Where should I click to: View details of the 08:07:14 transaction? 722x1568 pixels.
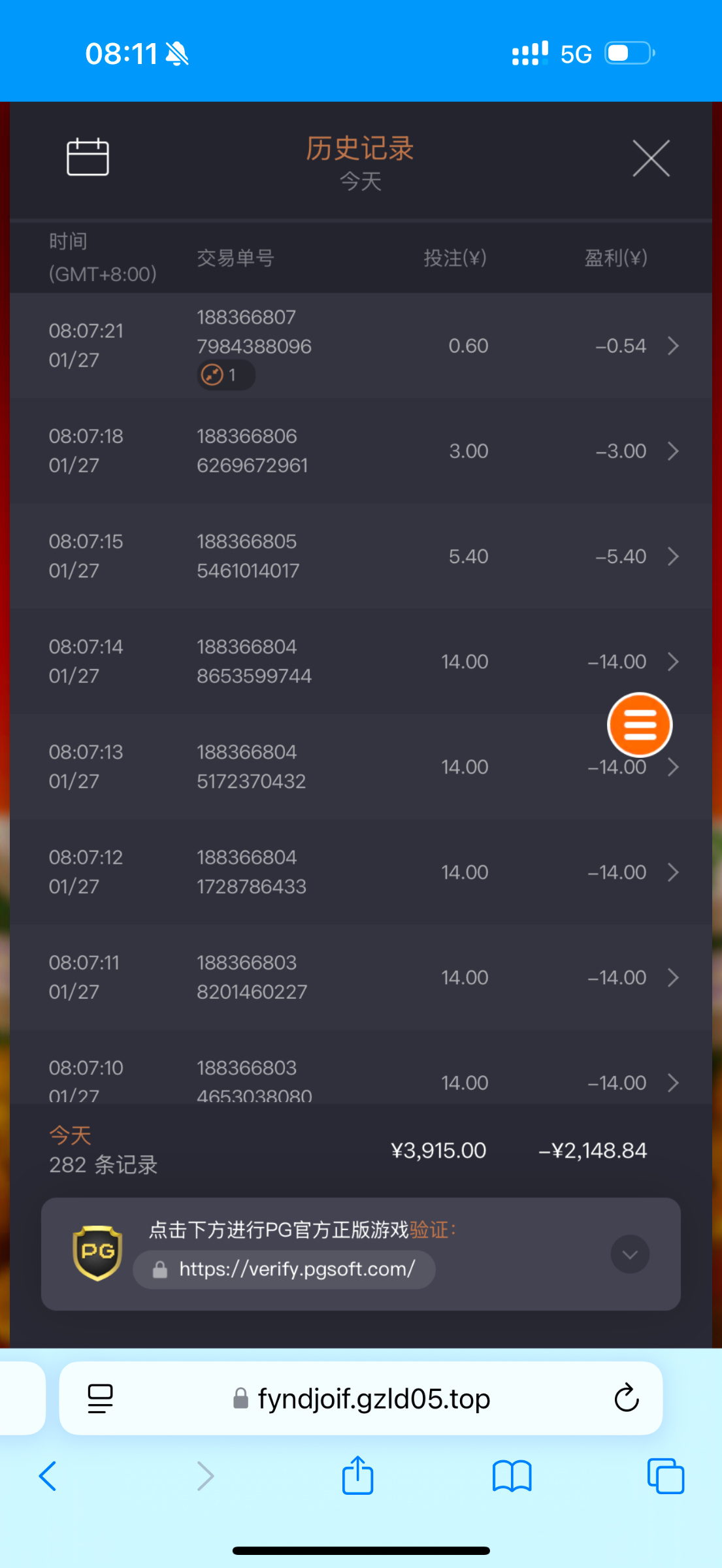click(x=361, y=661)
